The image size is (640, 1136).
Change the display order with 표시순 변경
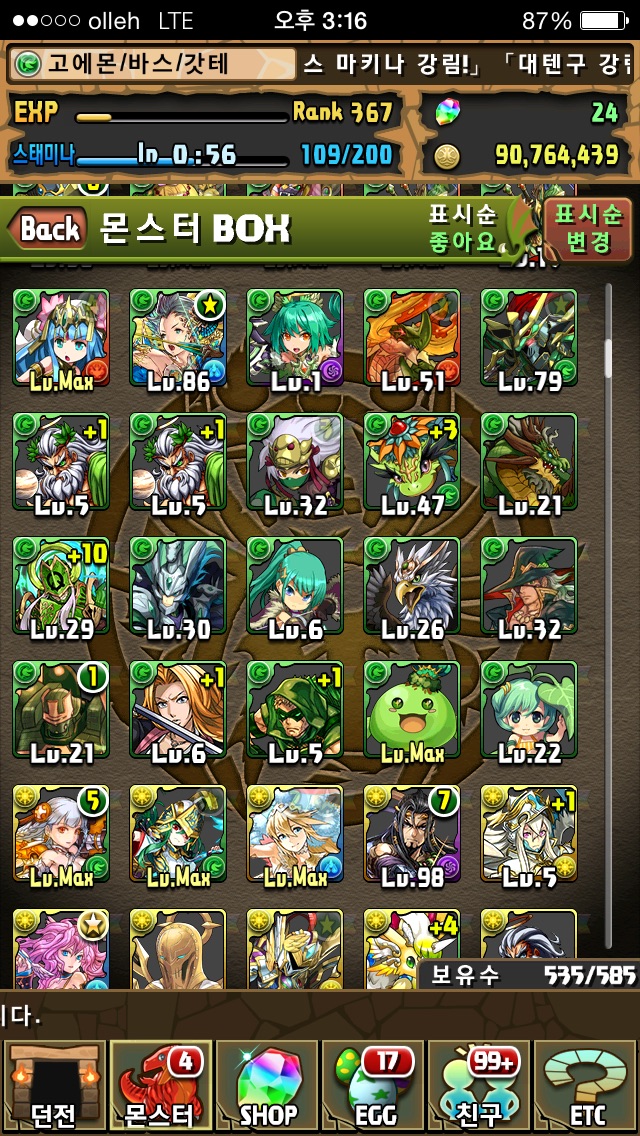587,228
